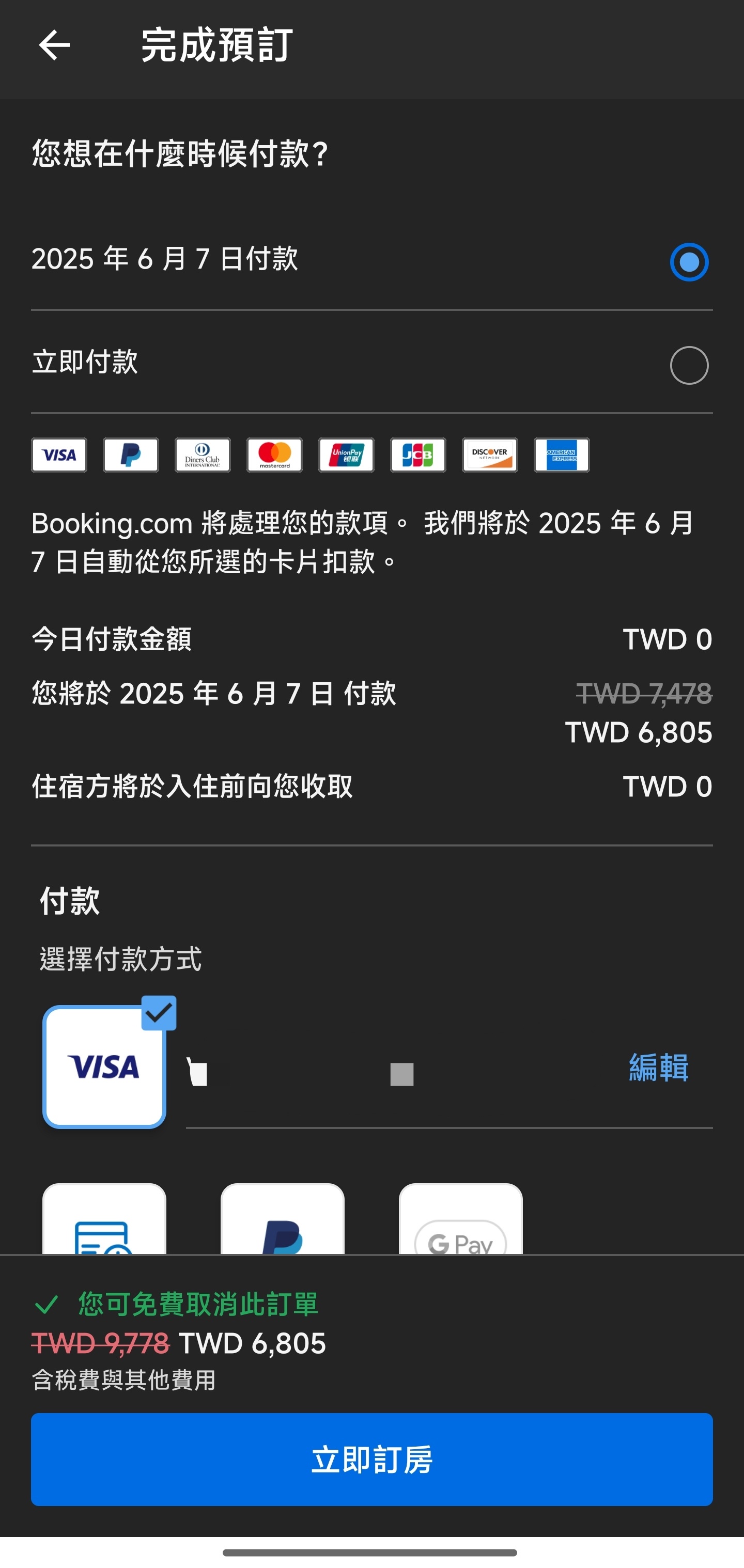Viewport: 744px width, 1568px height.
Task: Select the saved VISA card tile
Action: coord(104,1067)
